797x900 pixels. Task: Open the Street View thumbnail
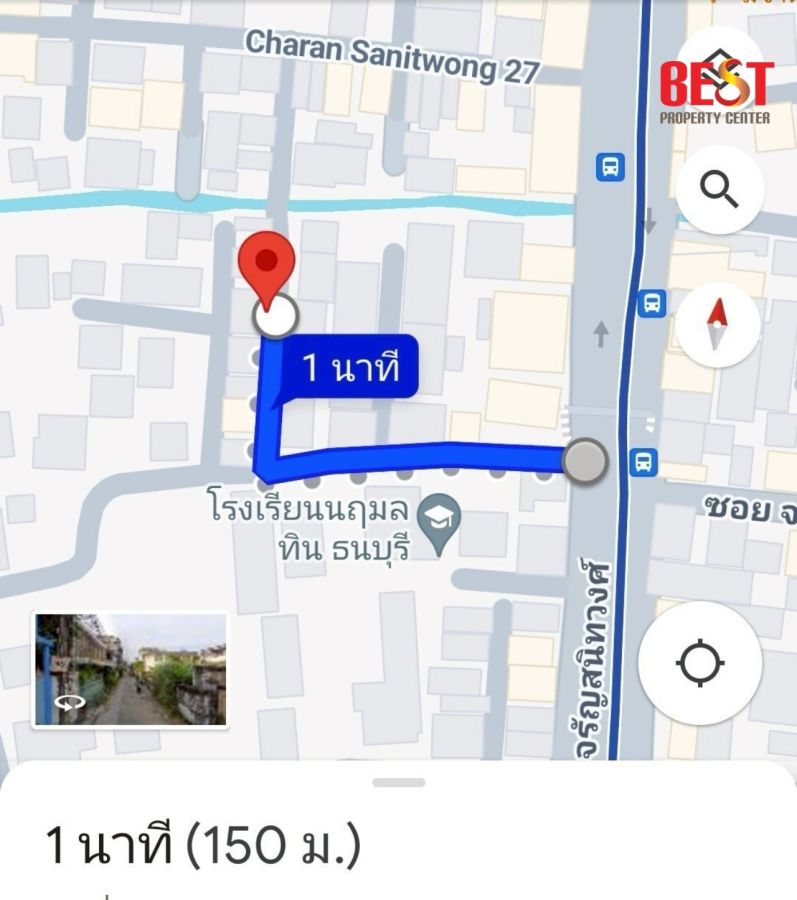click(x=130, y=668)
